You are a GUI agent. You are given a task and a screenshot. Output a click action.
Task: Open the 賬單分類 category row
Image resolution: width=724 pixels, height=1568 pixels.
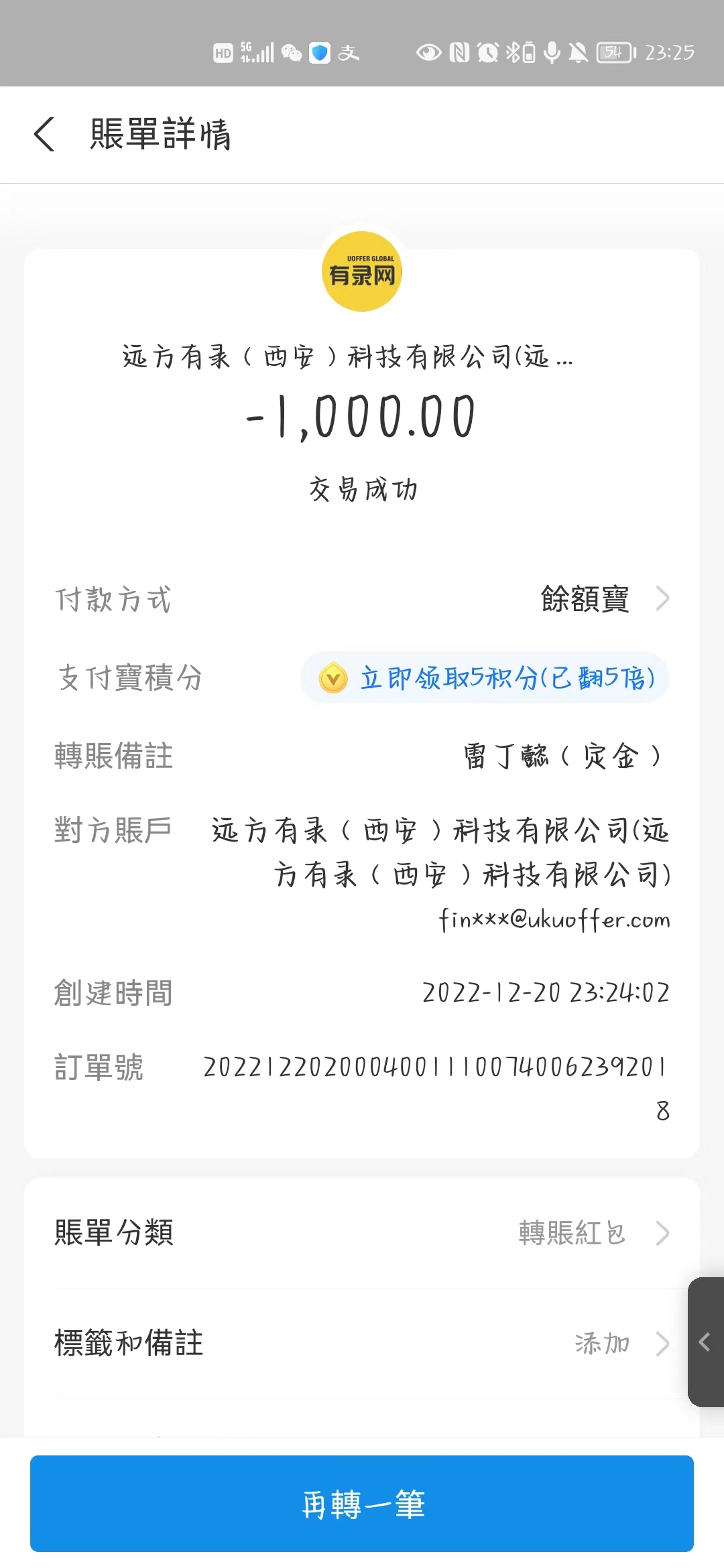[362, 1233]
